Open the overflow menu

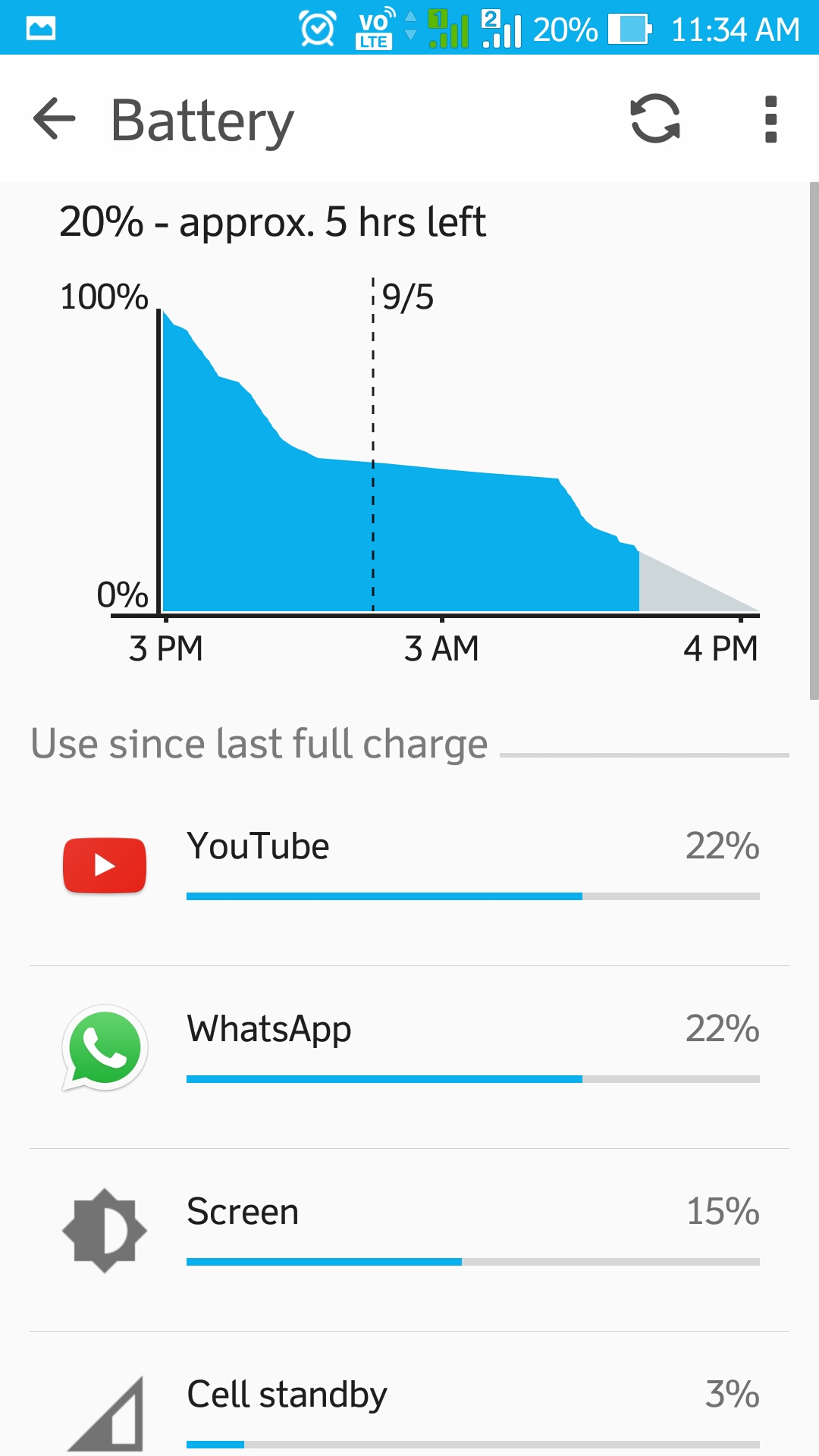point(770,119)
